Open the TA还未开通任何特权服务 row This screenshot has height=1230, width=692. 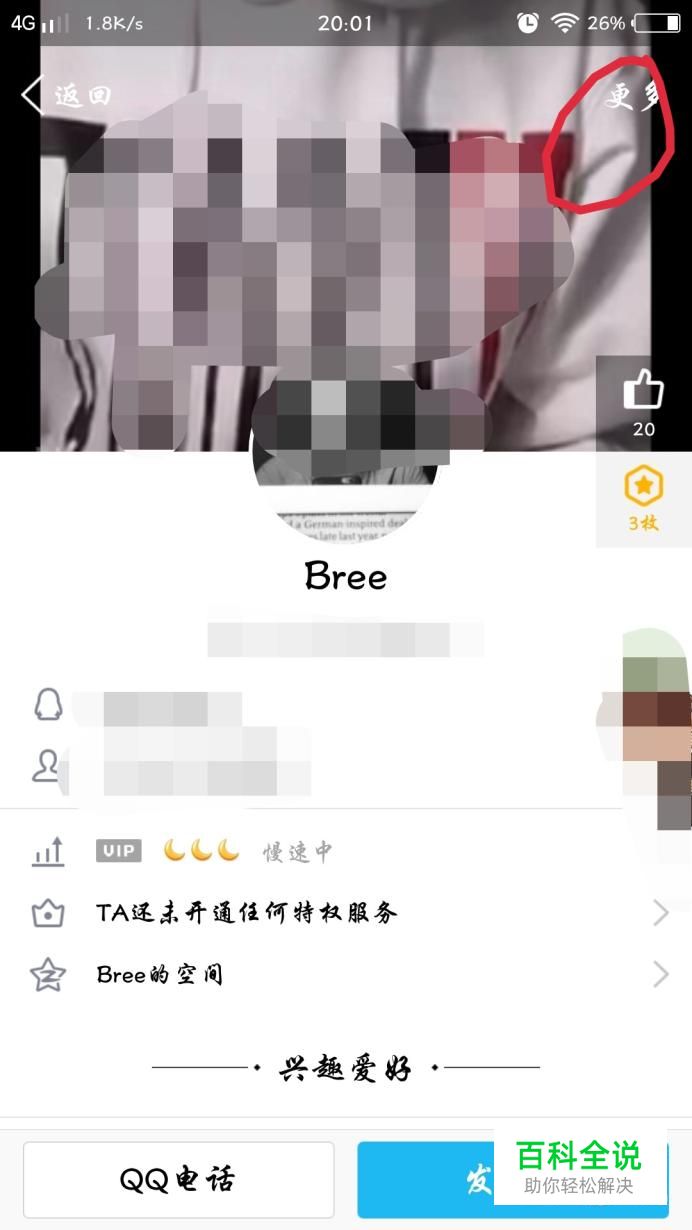click(346, 912)
